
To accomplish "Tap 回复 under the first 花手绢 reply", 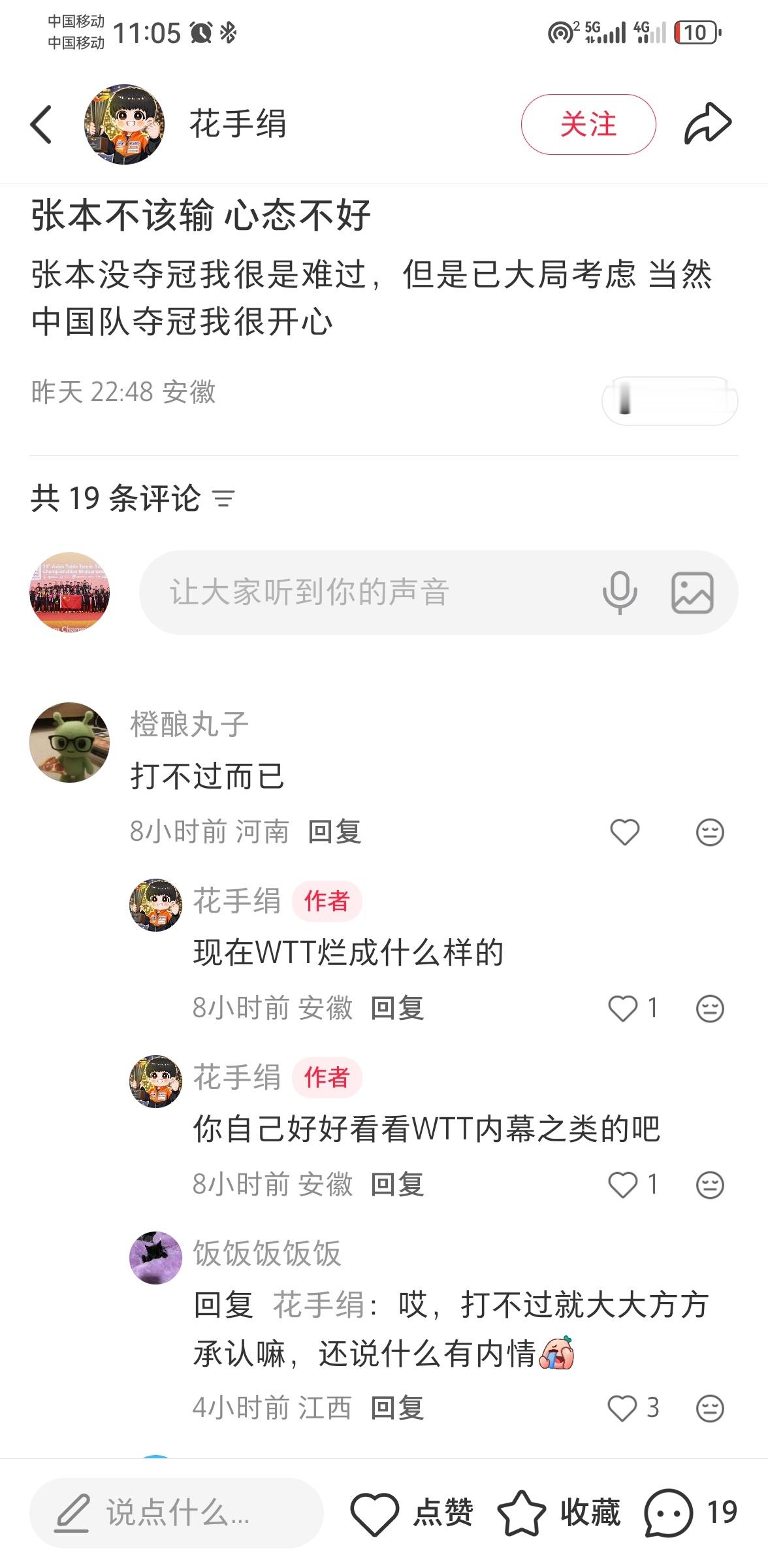I will pyautogui.click(x=398, y=1009).
